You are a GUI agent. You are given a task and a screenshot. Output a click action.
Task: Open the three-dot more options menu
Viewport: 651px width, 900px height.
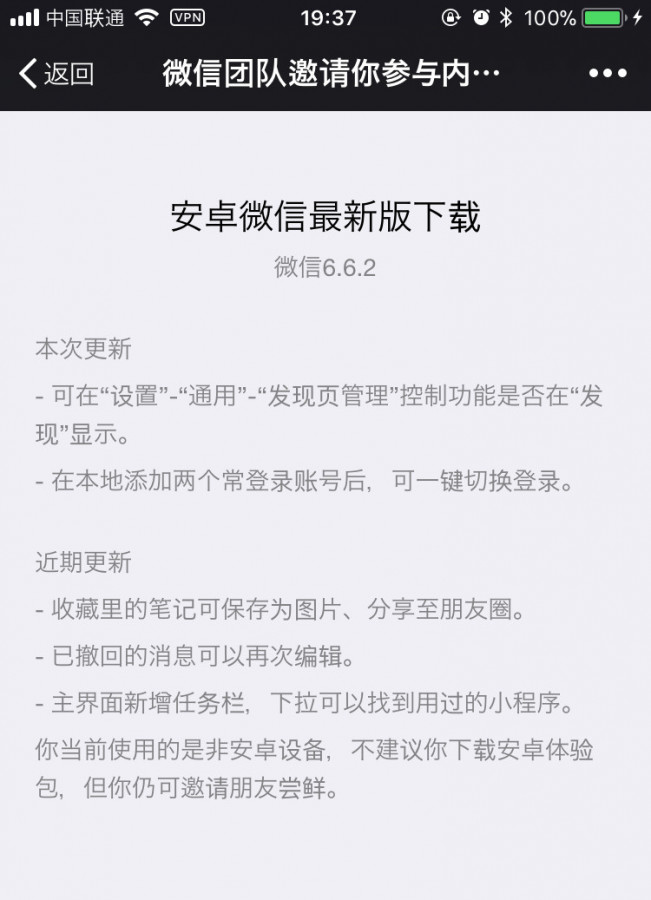point(607,74)
